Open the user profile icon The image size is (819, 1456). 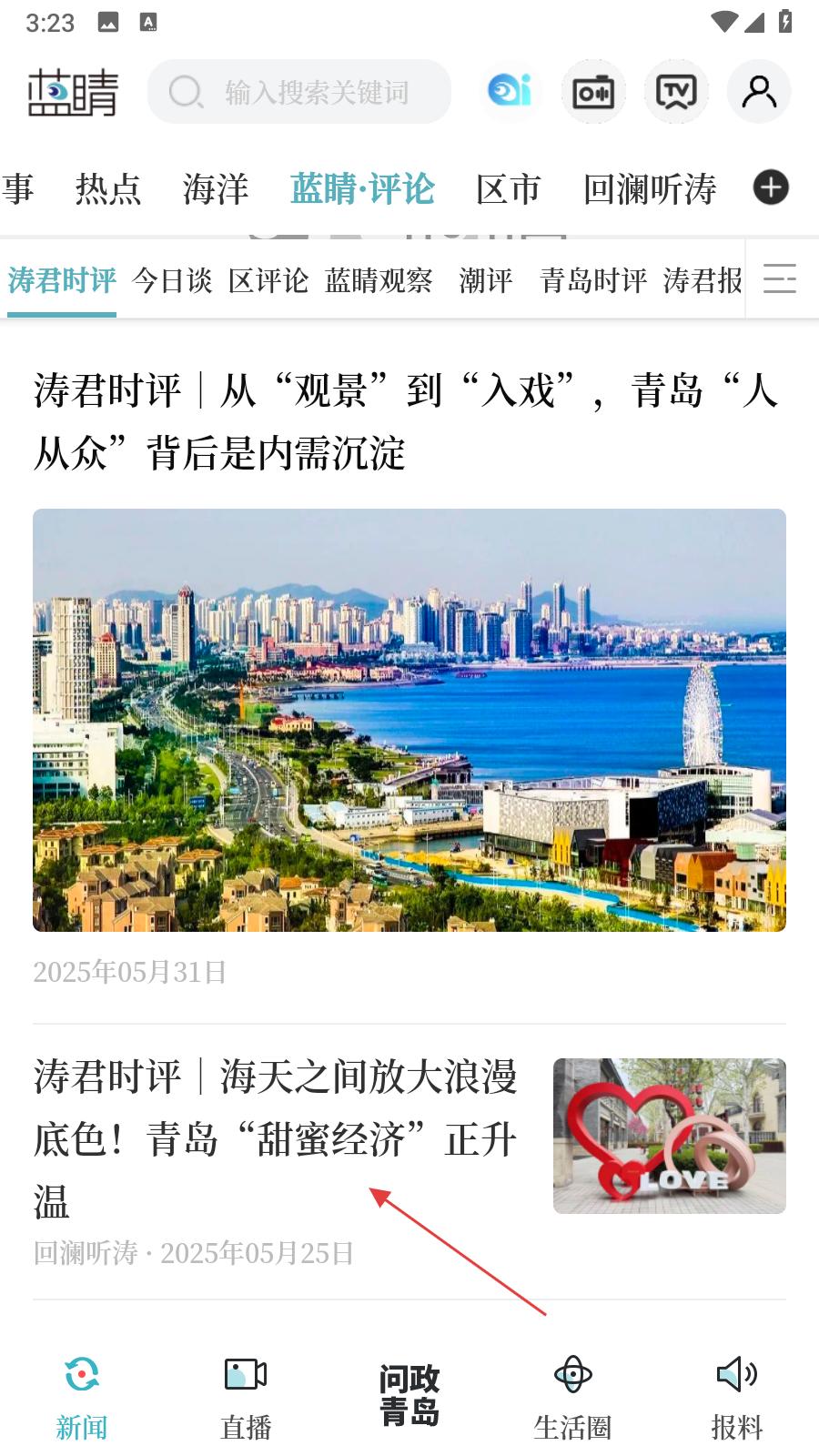coord(759,92)
